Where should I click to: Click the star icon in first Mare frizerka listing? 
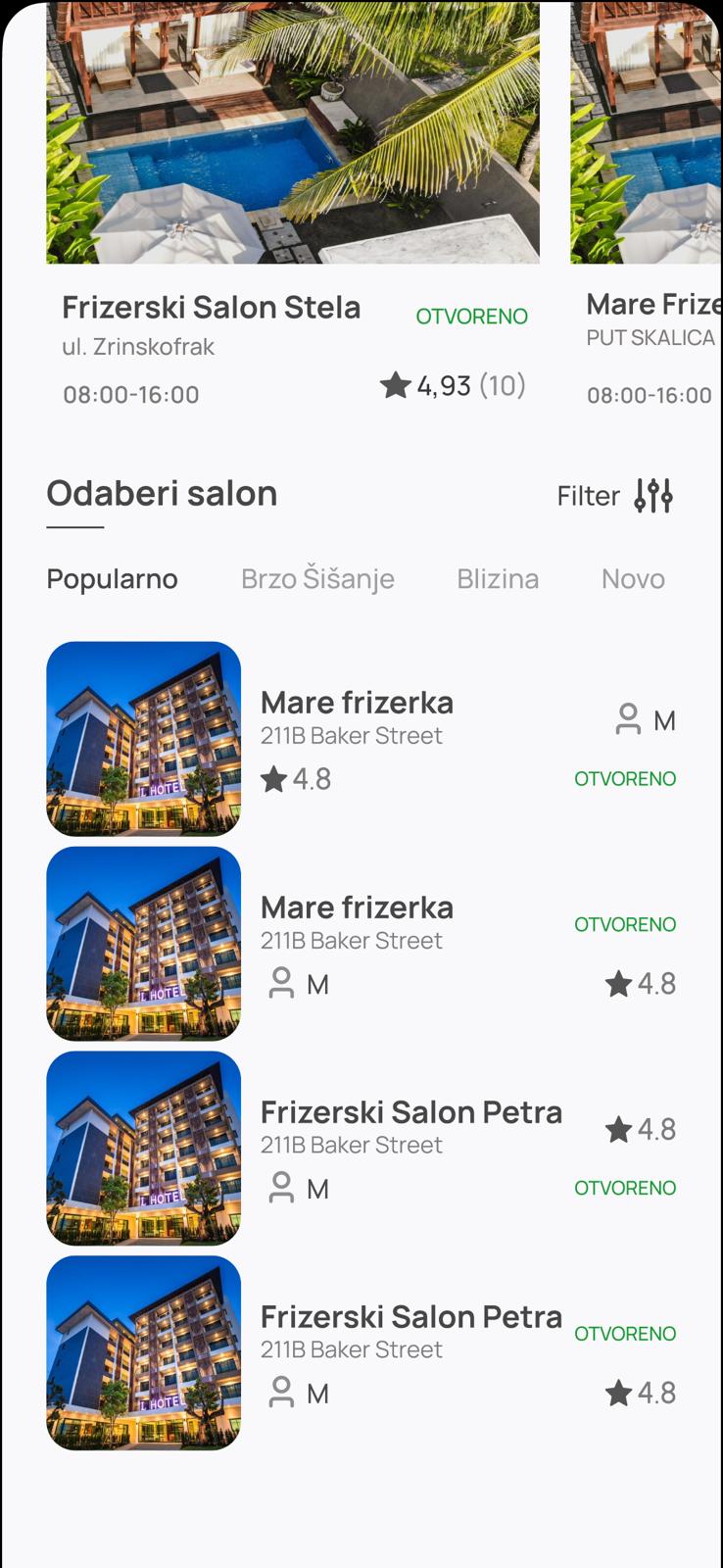(x=274, y=779)
